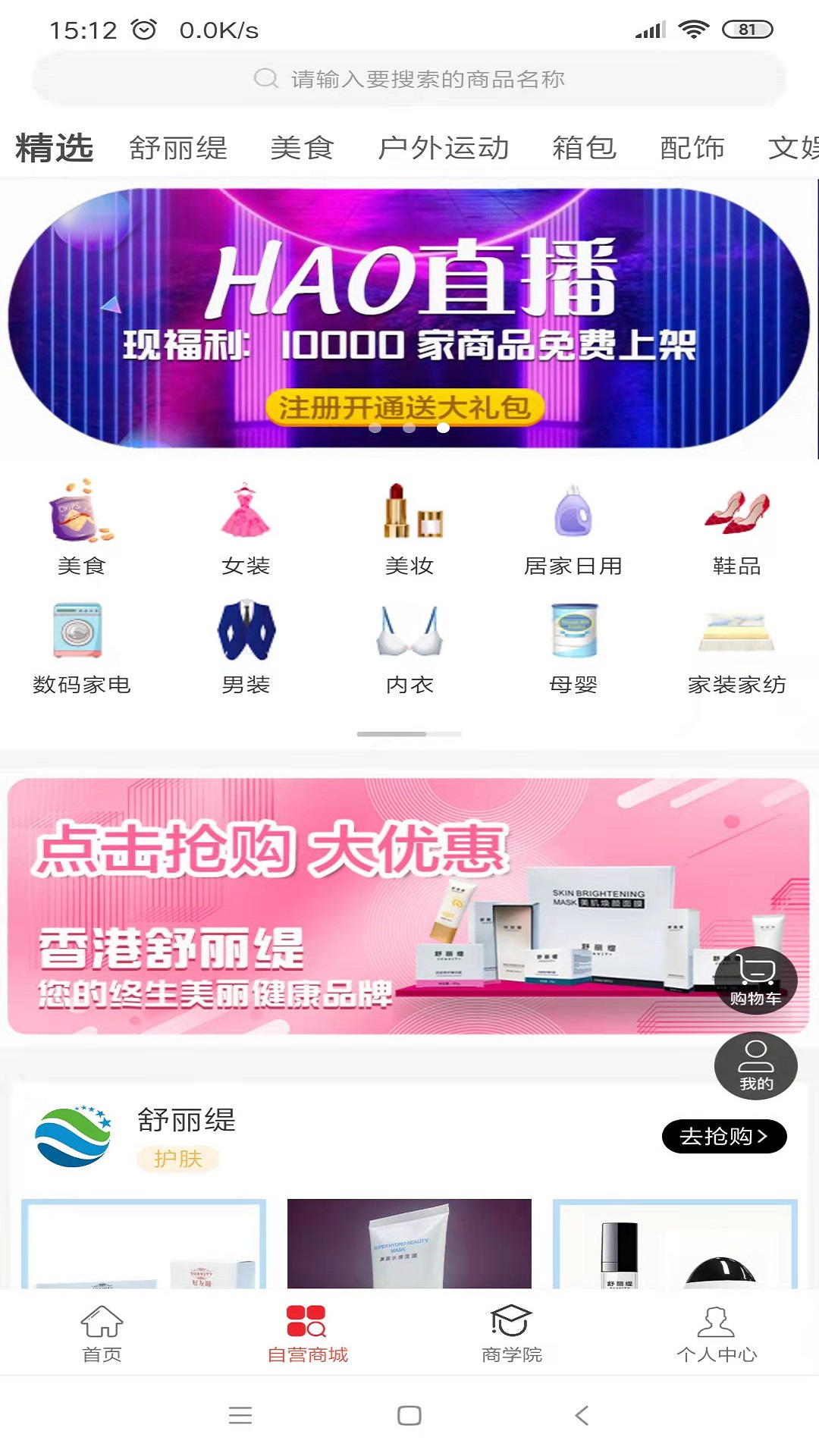Tap the 母婴 mother-baby category icon
The image size is (819, 1456).
pyautogui.click(x=574, y=637)
